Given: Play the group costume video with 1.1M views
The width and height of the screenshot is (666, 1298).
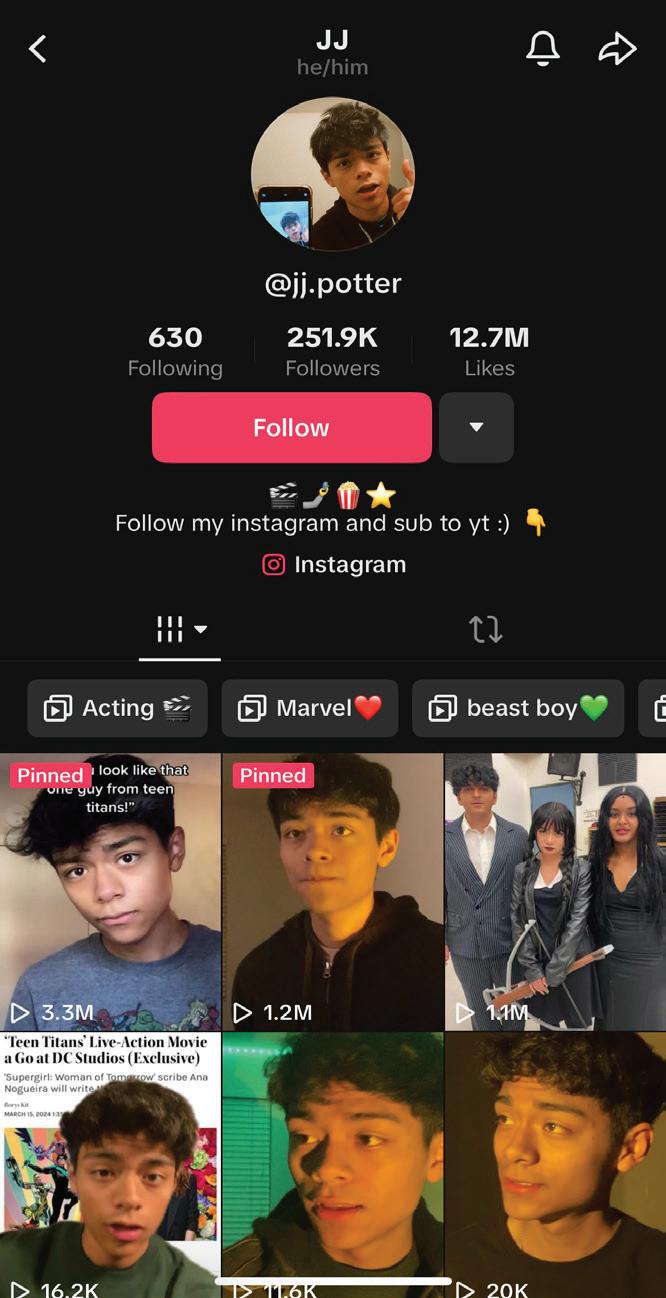Looking at the screenshot, I should point(555,892).
